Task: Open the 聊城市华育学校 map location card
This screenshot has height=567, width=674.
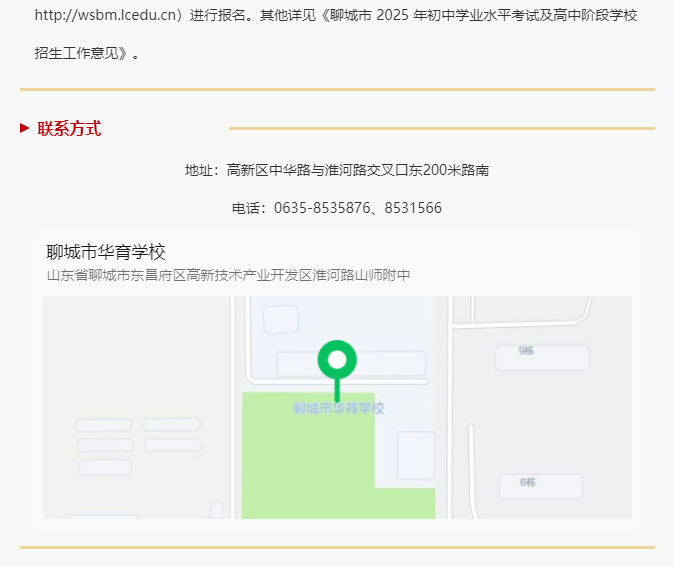Action: 336,376
